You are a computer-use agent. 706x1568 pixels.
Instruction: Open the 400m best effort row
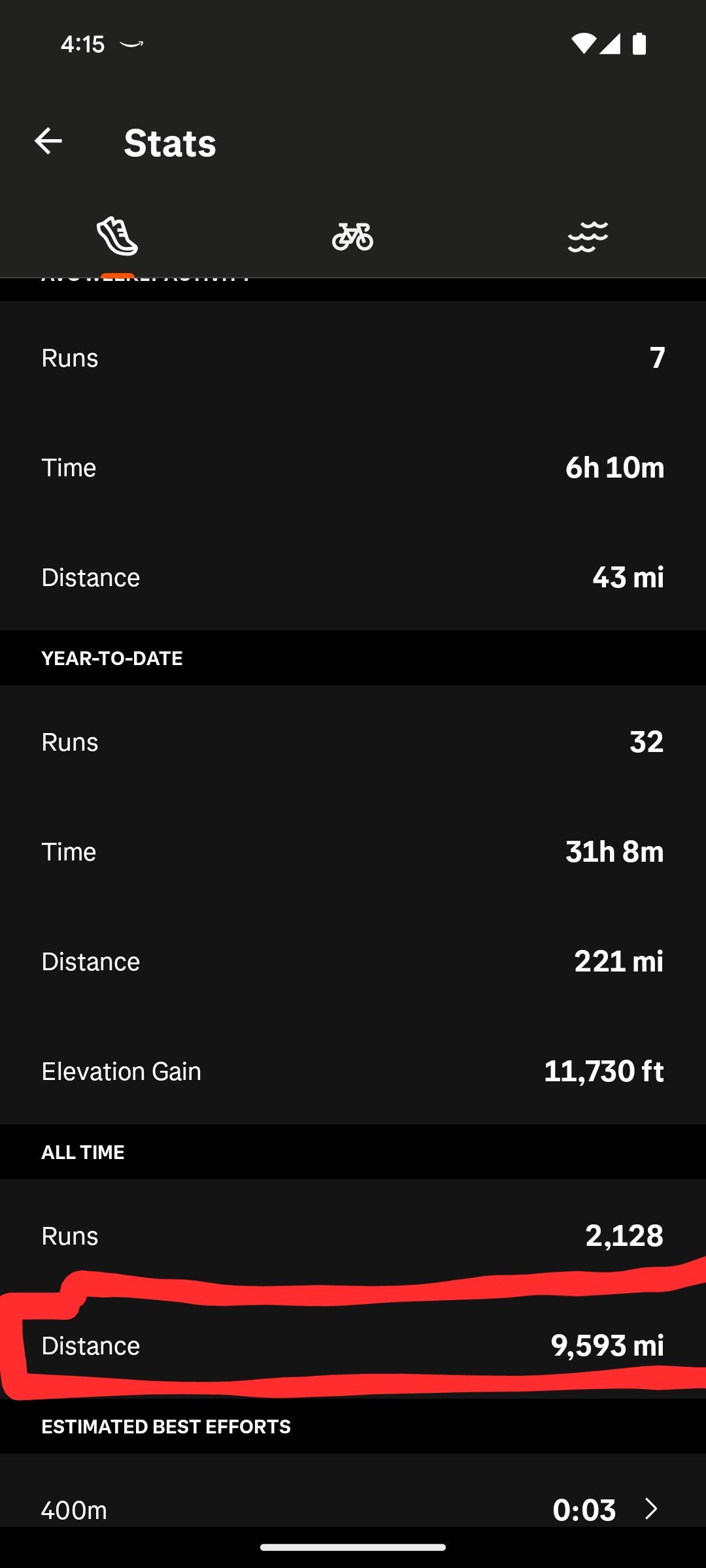pyautogui.click(x=353, y=1509)
